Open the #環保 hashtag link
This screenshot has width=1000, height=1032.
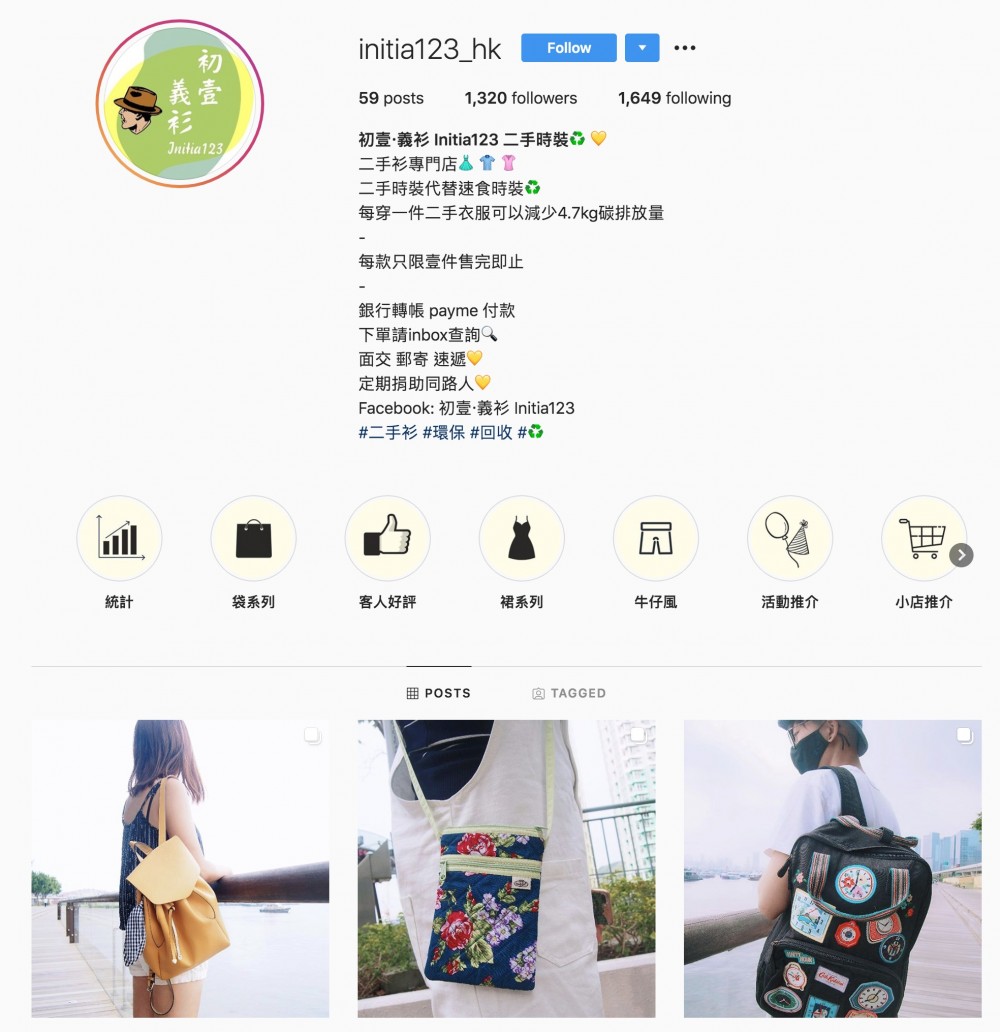(443, 432)
